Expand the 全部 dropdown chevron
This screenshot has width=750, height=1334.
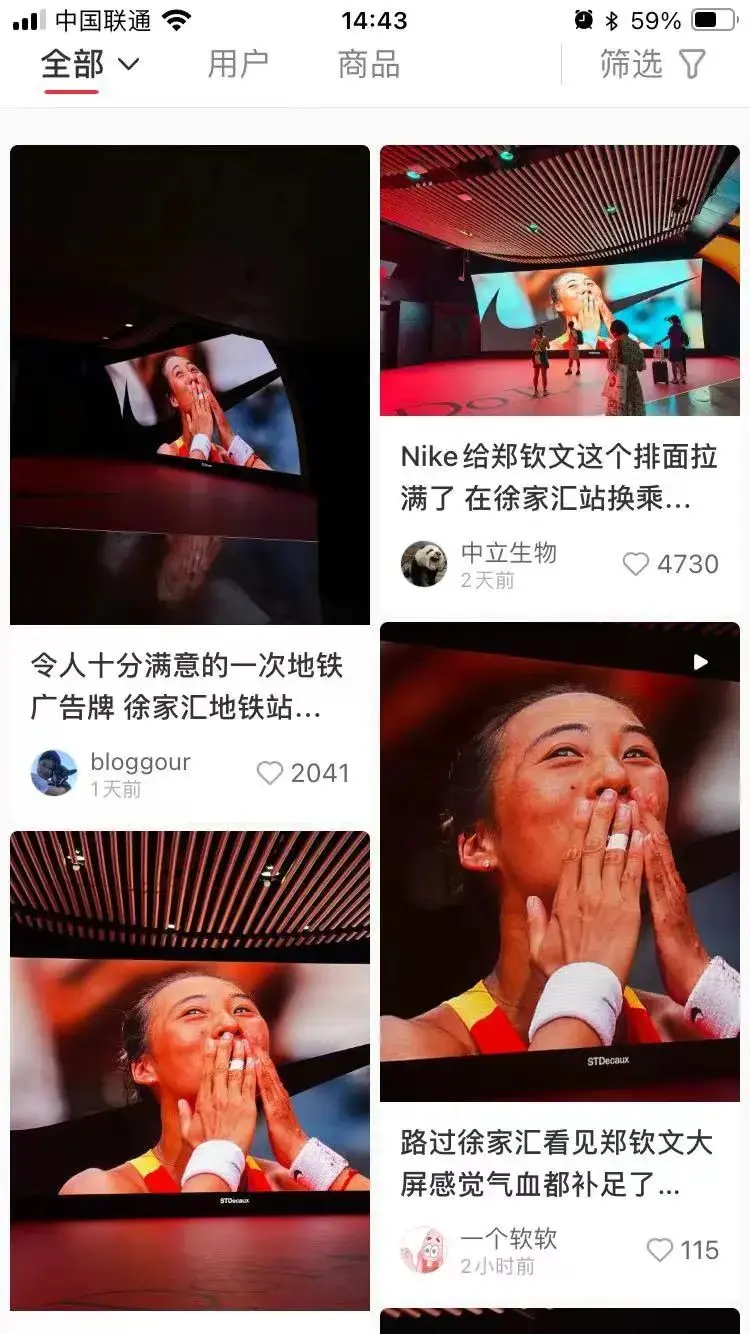click(x=128, y=64)
